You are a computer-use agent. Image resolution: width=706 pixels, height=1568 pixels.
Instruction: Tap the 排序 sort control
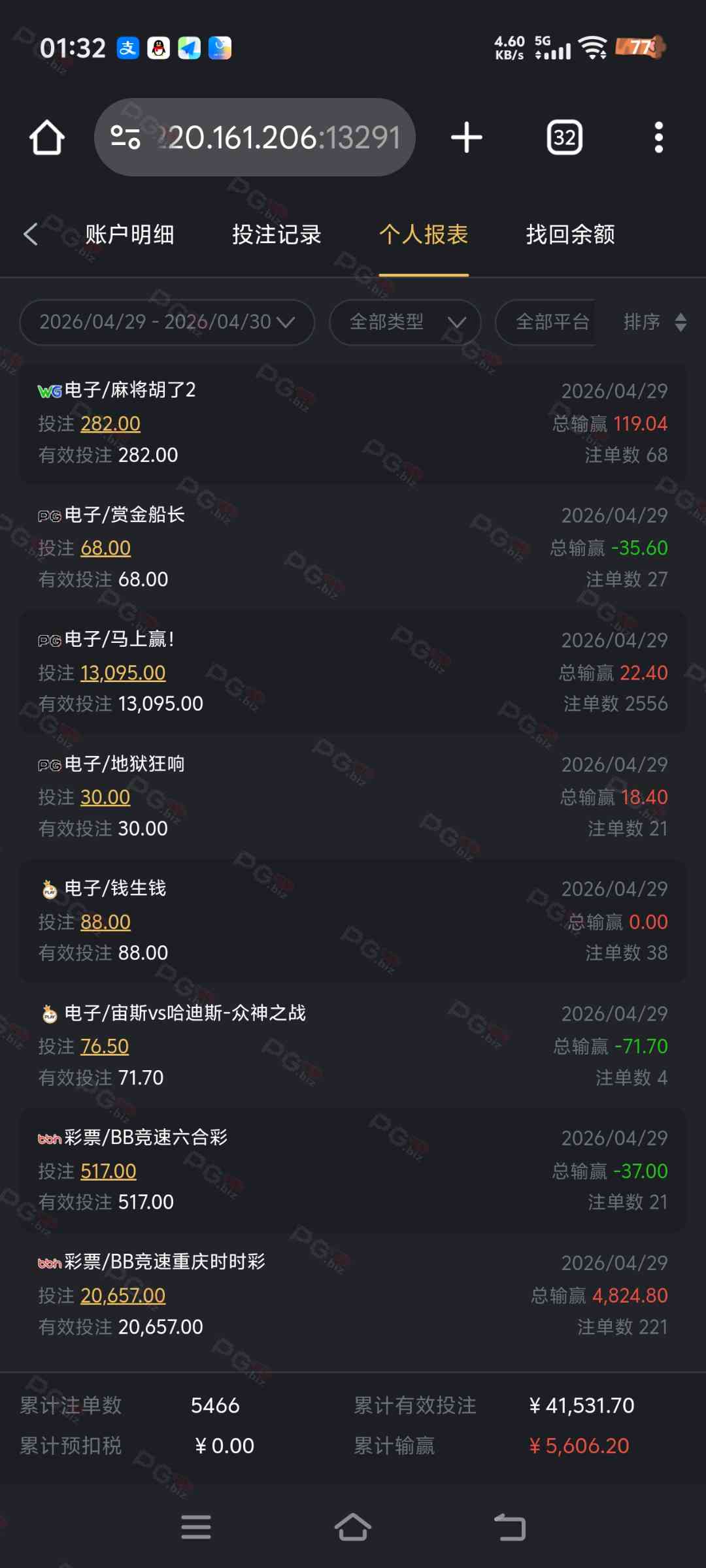point(654,322)
